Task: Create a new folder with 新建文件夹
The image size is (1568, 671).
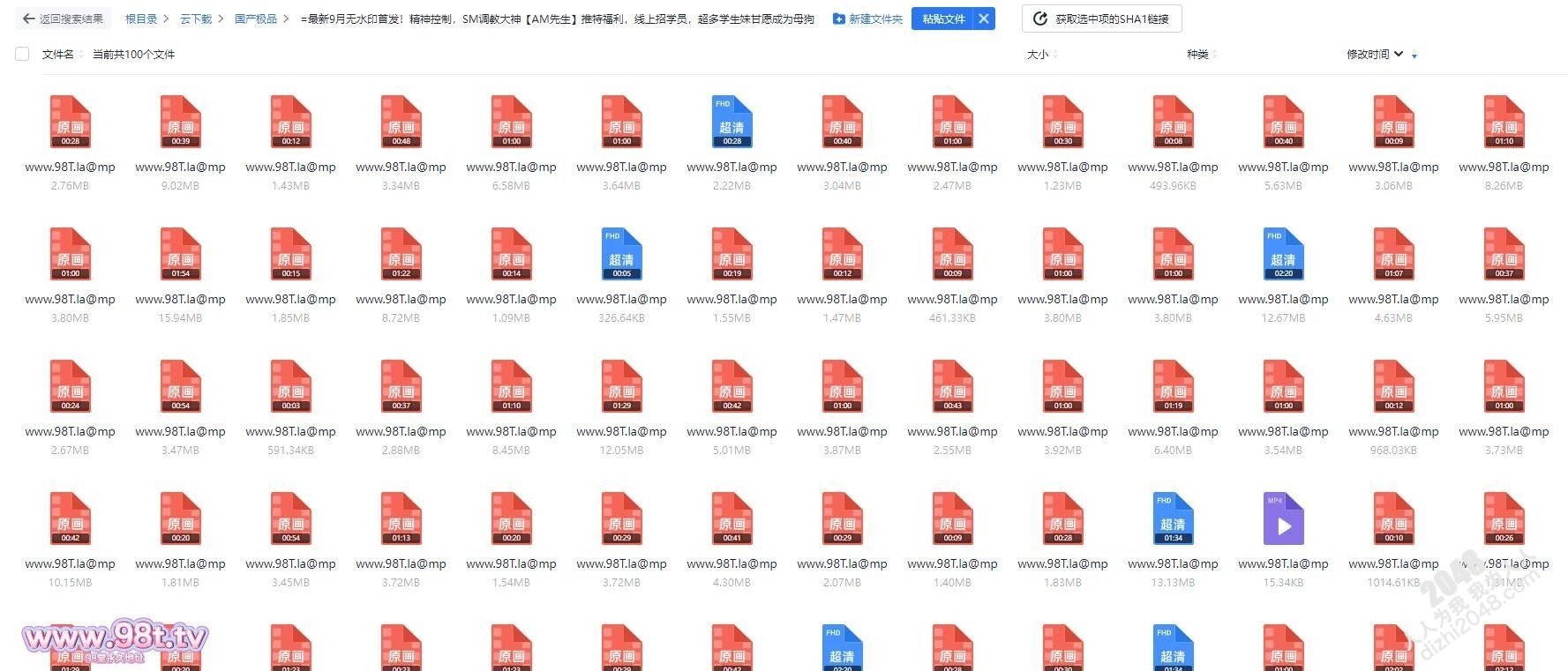Action: tap(868, 19)
